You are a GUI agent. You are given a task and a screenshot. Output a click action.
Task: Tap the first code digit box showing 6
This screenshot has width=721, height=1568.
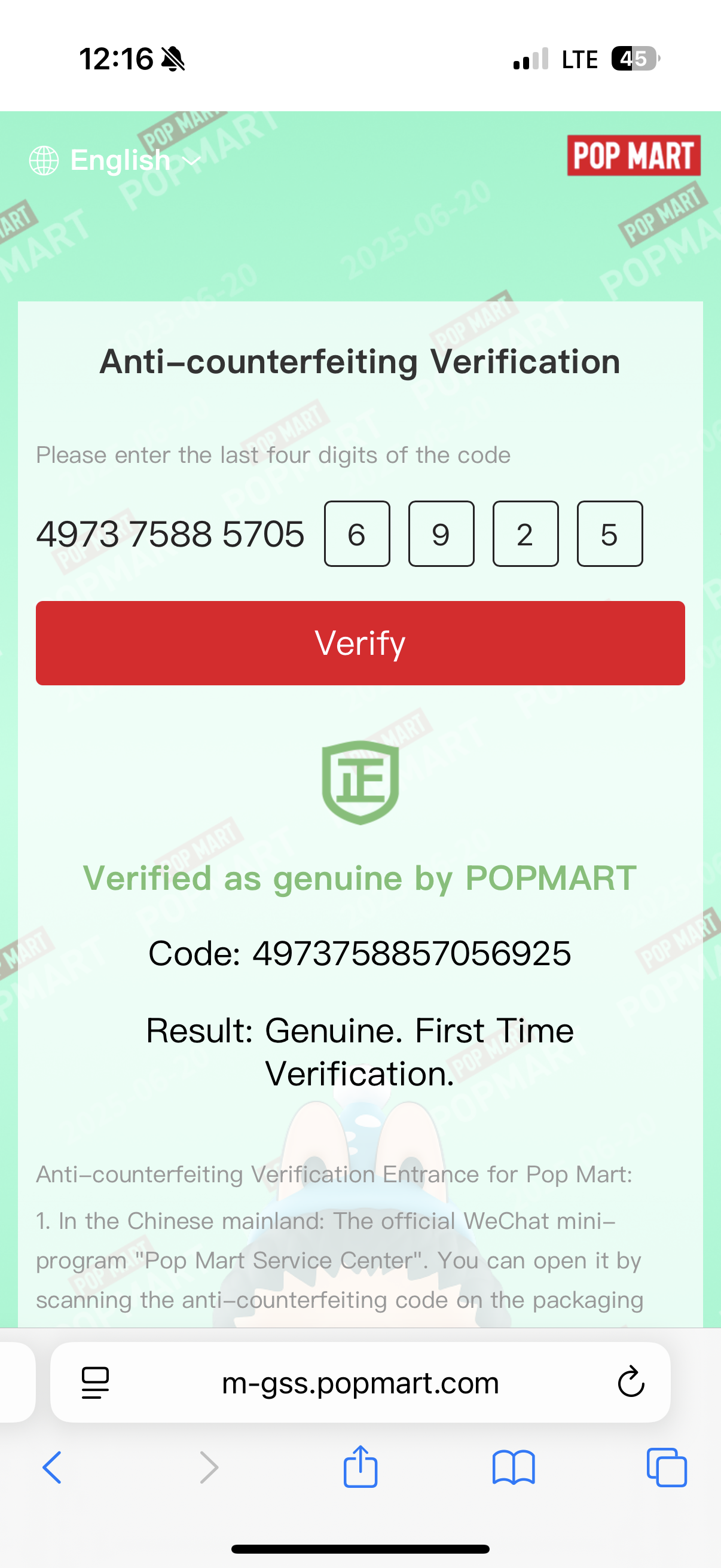coord(356,534)
